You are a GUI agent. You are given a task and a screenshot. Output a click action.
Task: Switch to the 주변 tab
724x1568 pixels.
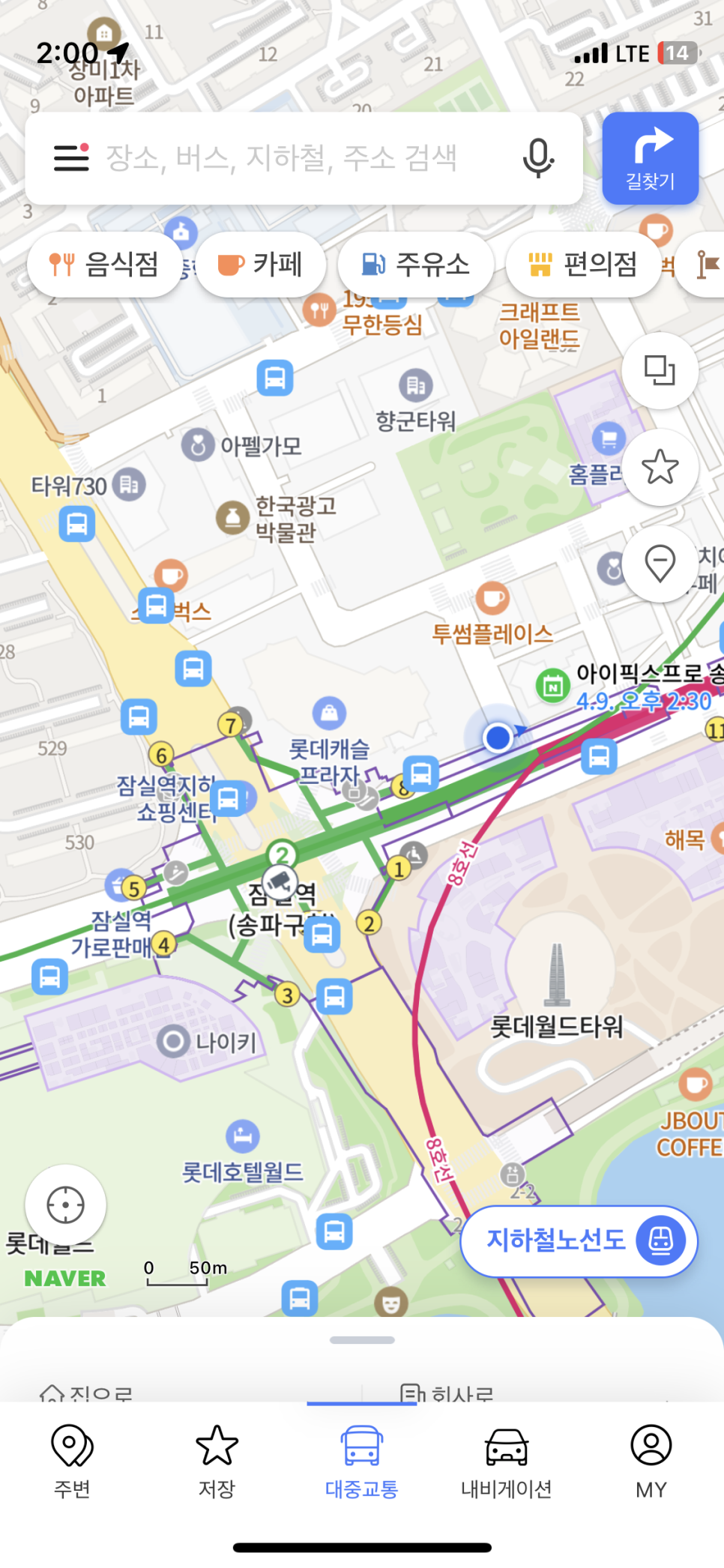pos(72,1462)
